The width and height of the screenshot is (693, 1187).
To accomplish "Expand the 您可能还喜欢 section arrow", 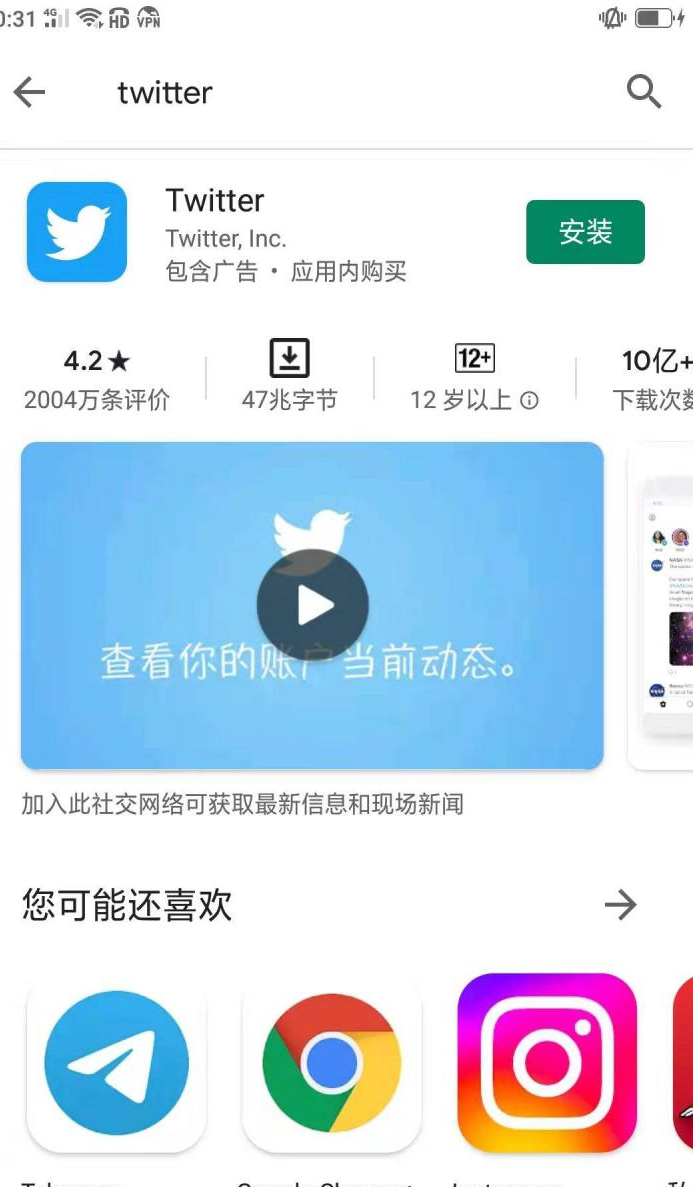I will 621,905.
